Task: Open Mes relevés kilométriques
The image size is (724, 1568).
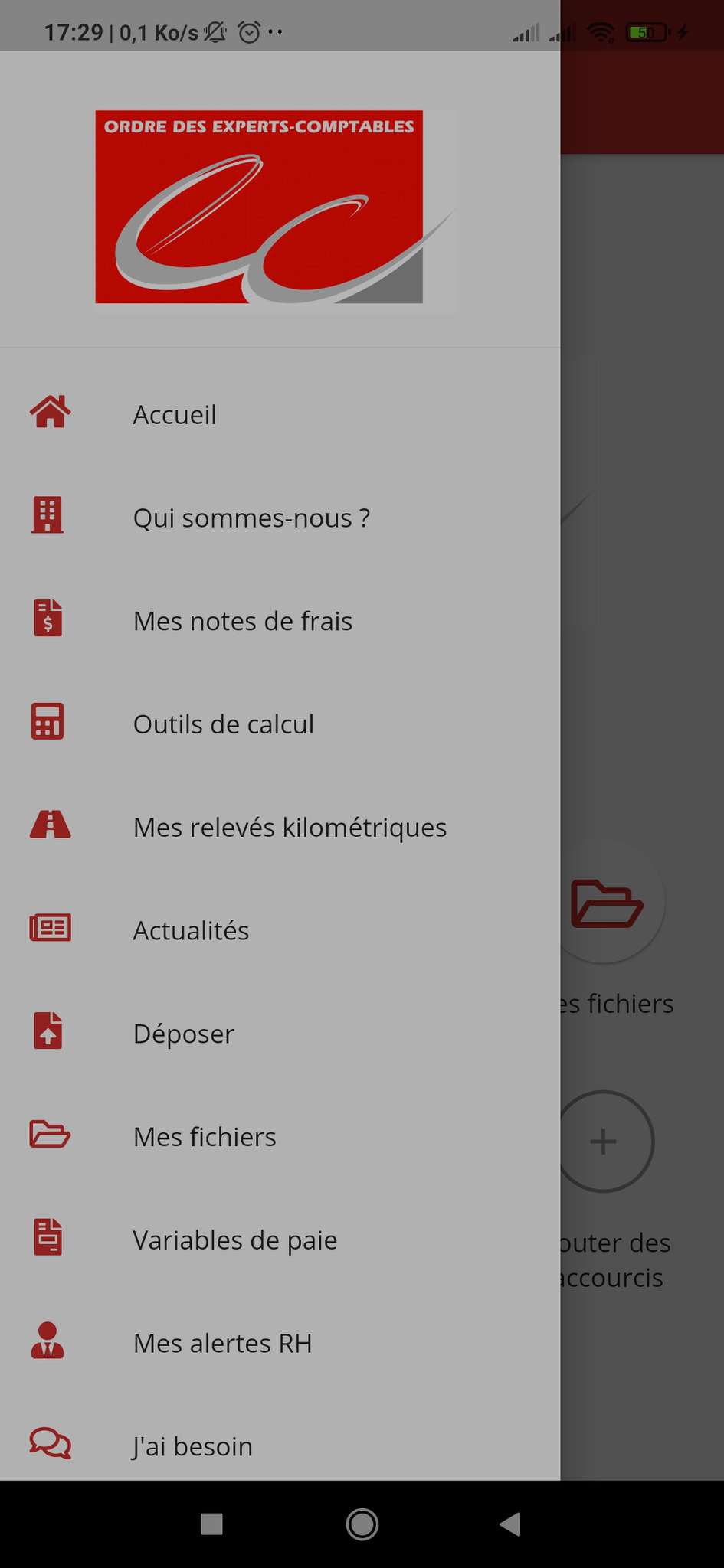Action: (290, 828)
